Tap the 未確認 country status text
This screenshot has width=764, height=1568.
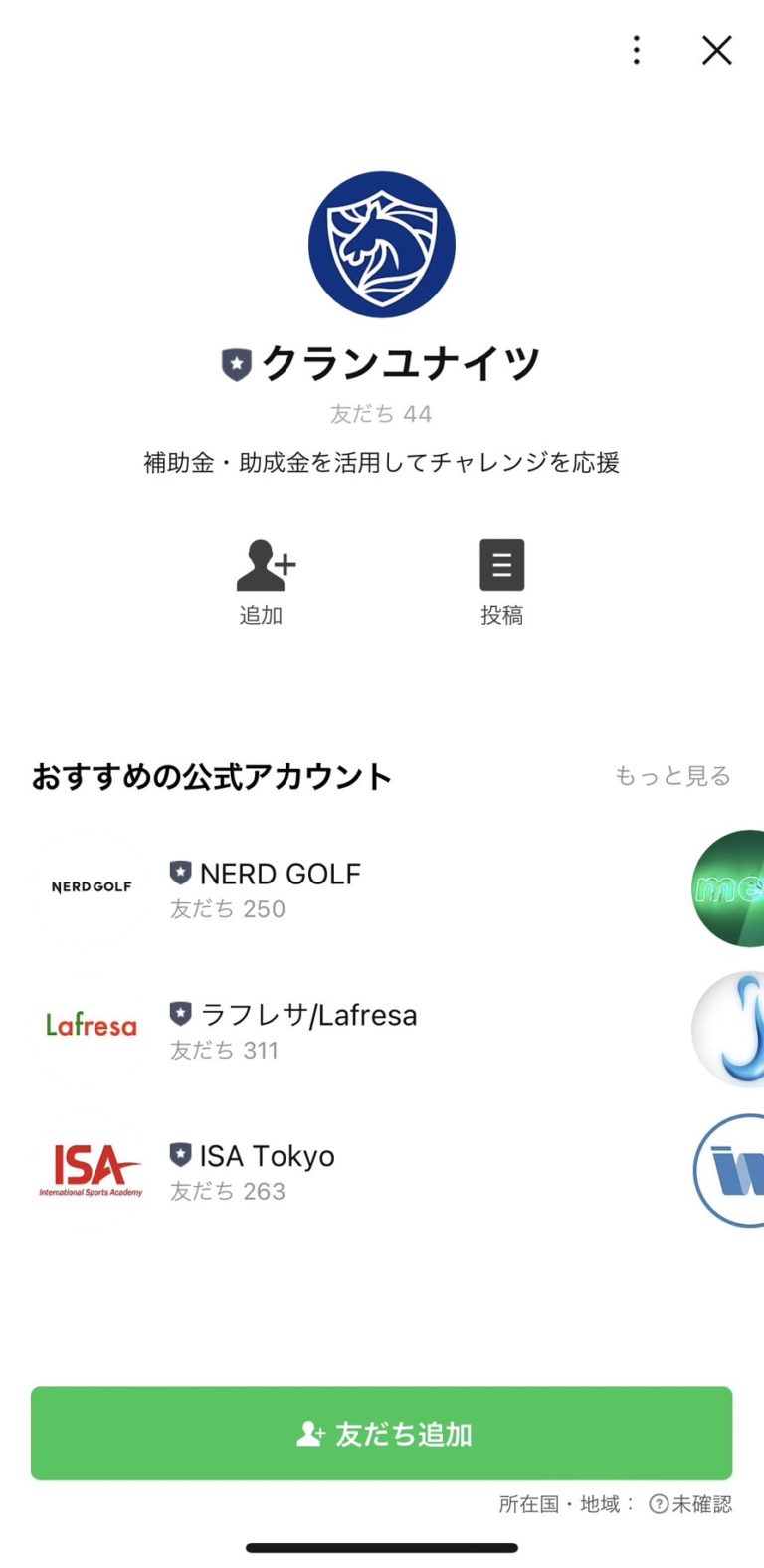(x=702, y=1505)
